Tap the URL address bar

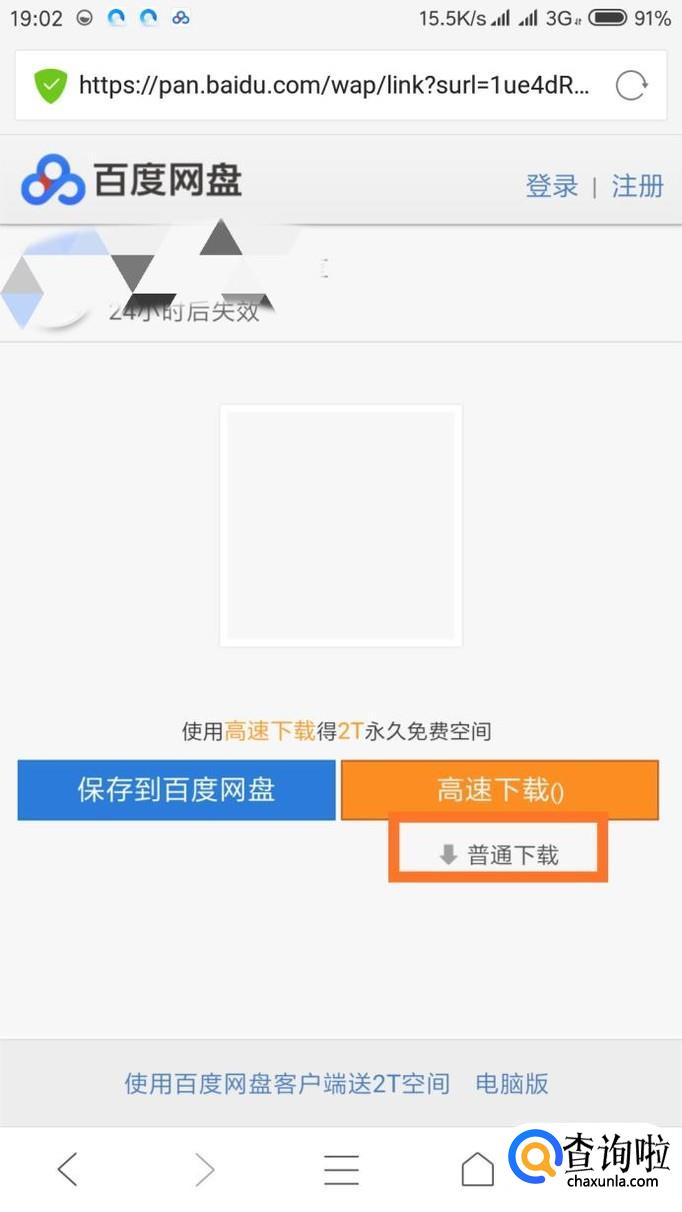(x=330, y=85)
